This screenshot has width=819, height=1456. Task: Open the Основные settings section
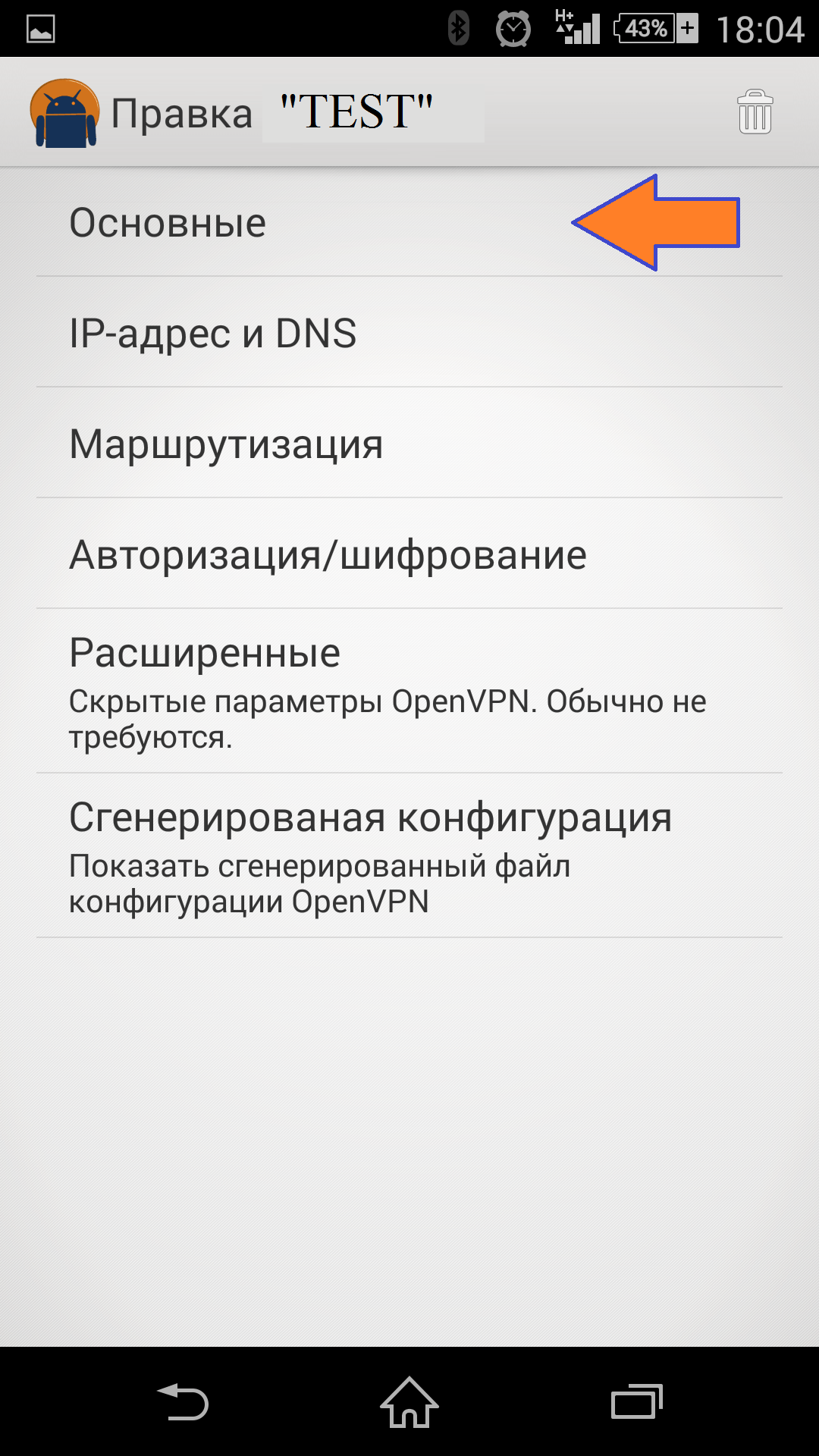pyautogui.click(x=409, y=222)
